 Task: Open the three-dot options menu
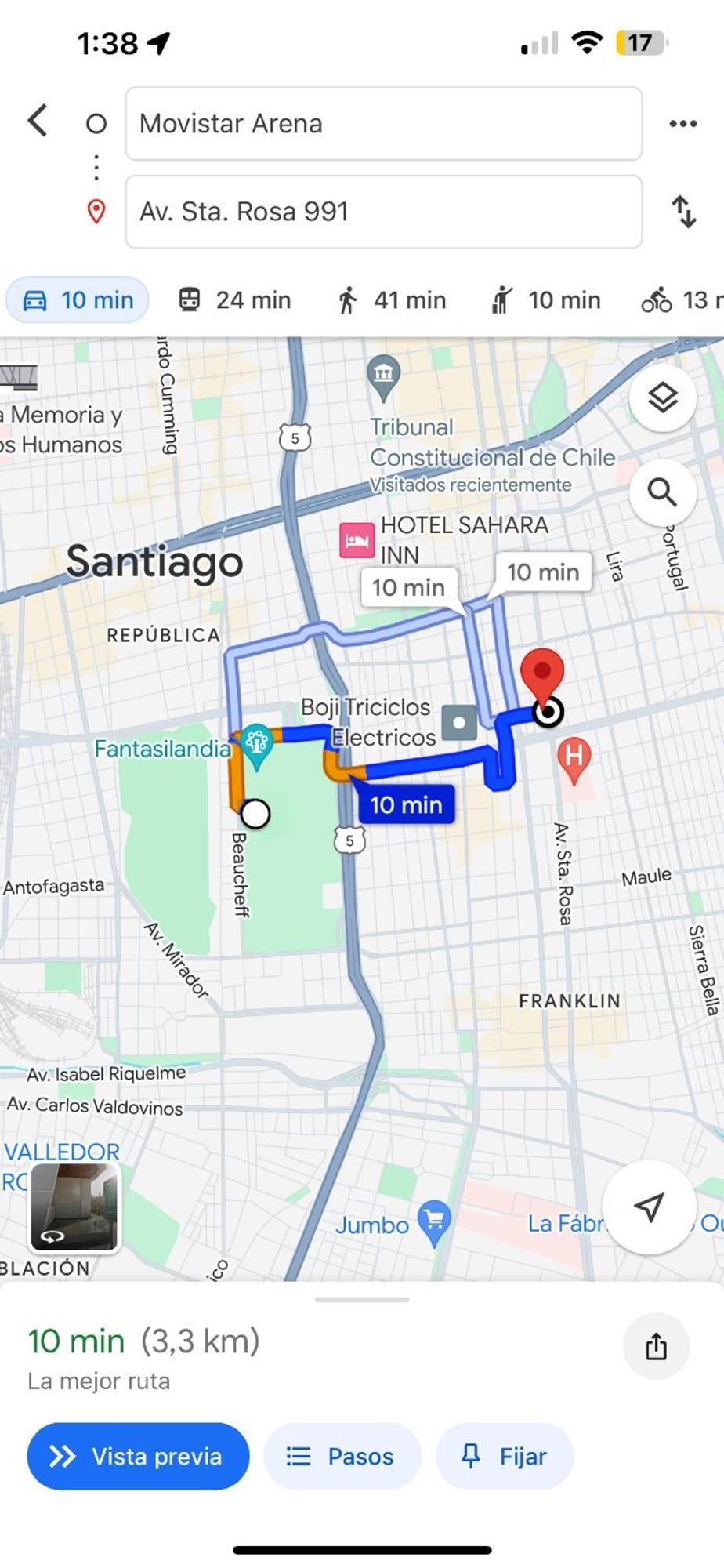682,124
